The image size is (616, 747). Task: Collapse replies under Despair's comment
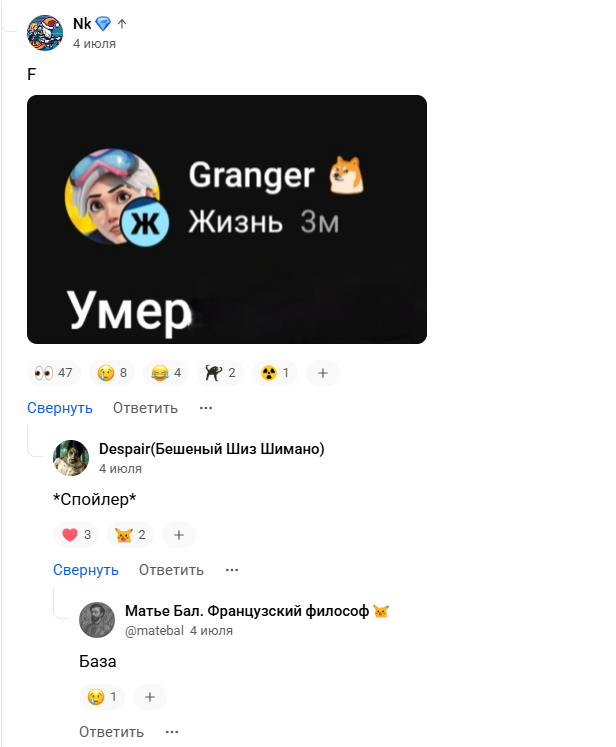click(86, 570)
